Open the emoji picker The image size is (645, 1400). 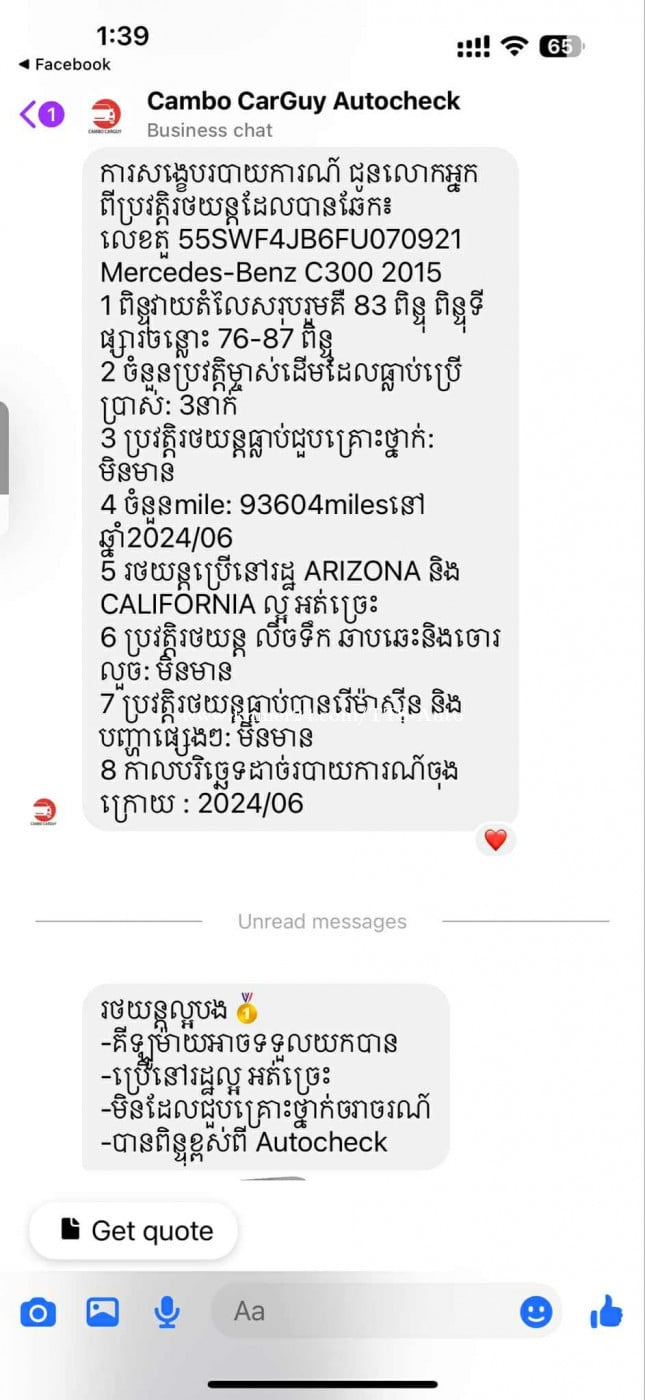click(536, 1312)
